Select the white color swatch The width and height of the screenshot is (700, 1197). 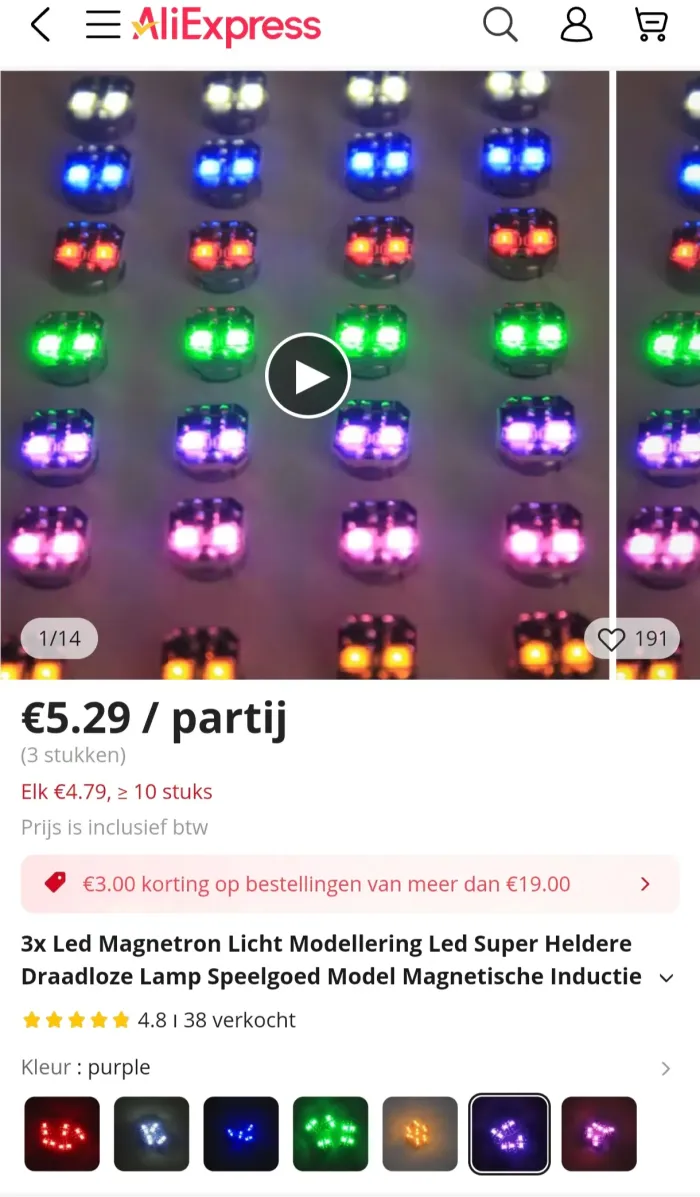151,1134
